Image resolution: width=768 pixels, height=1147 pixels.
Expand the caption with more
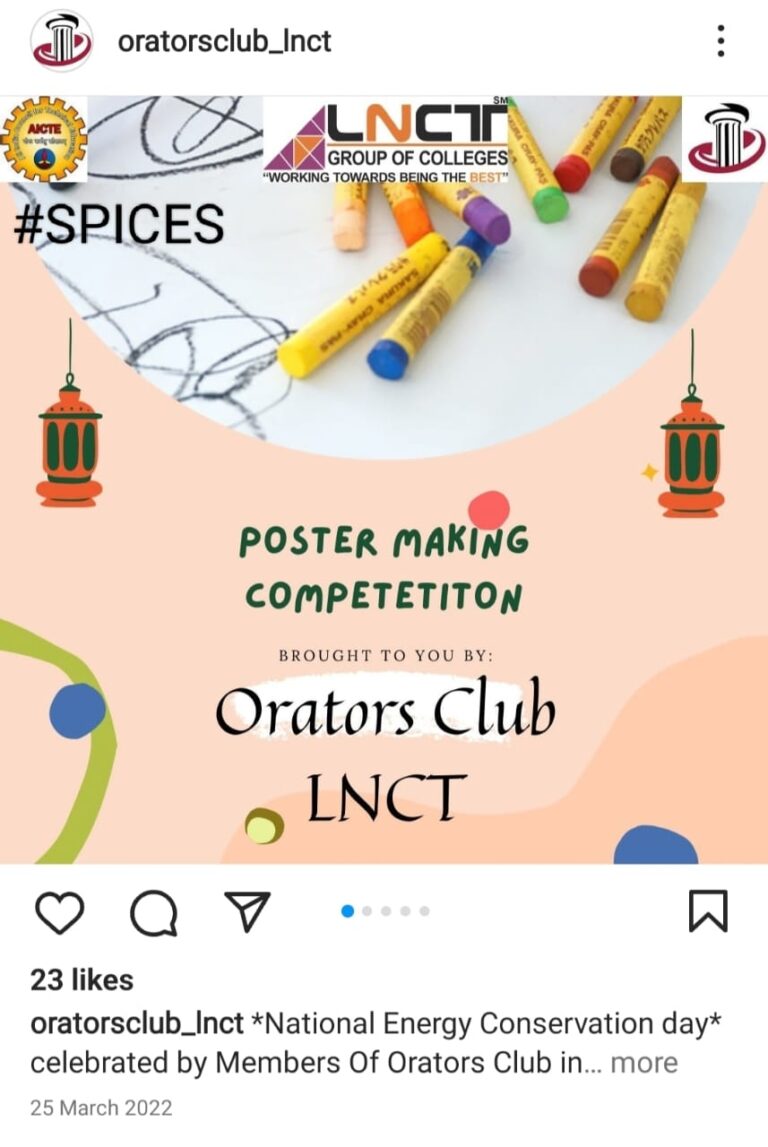644,1062
